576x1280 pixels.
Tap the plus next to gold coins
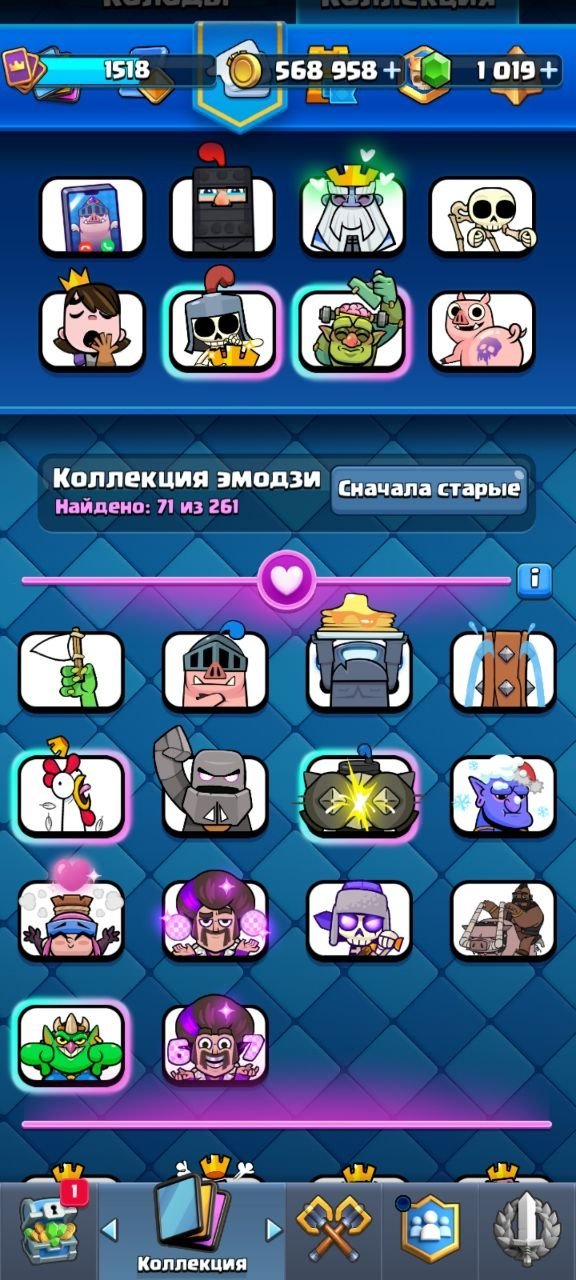pyautogui.click(x=390, y=70)
